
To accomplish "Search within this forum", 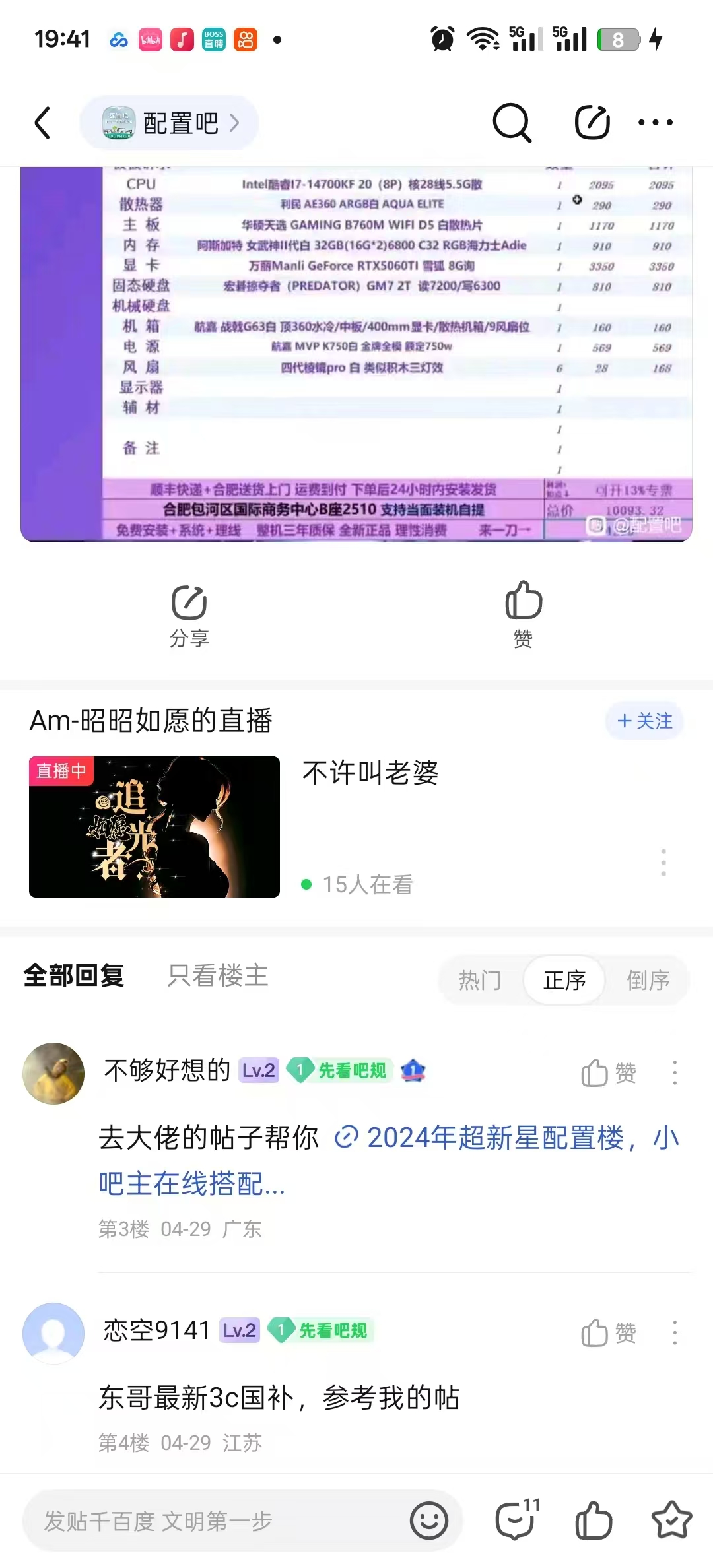I will [x=512, y=123].
